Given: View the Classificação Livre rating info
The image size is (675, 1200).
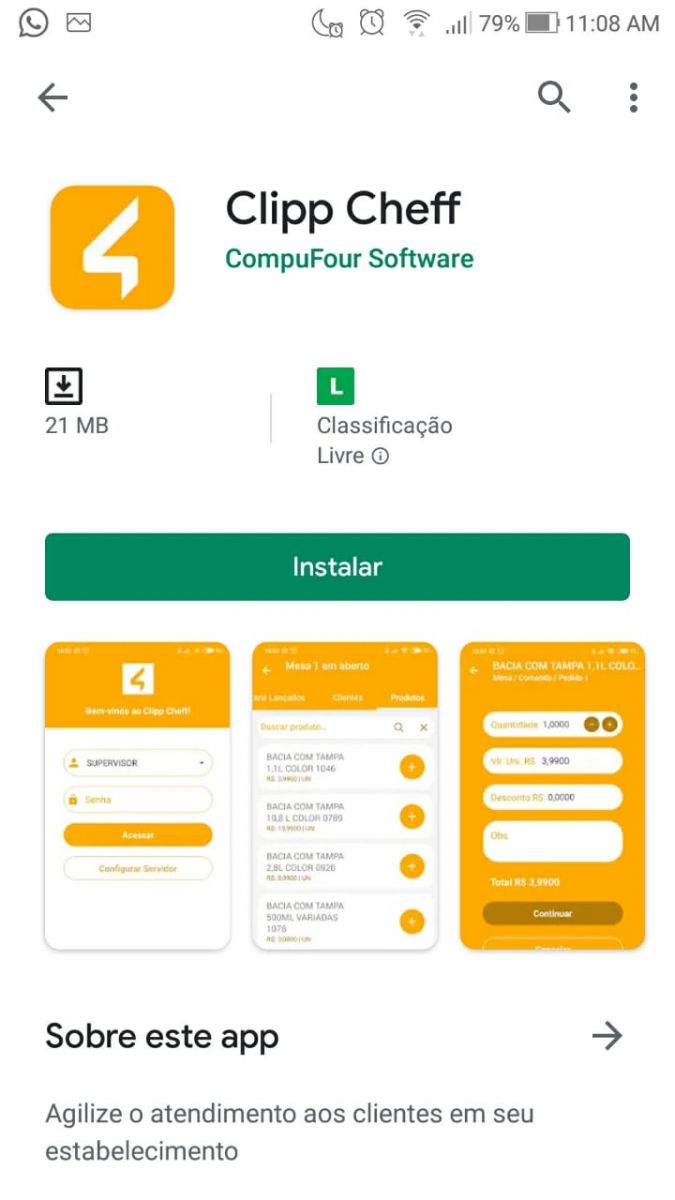Looking at the screenshot, I should click(x=380, y=456).
